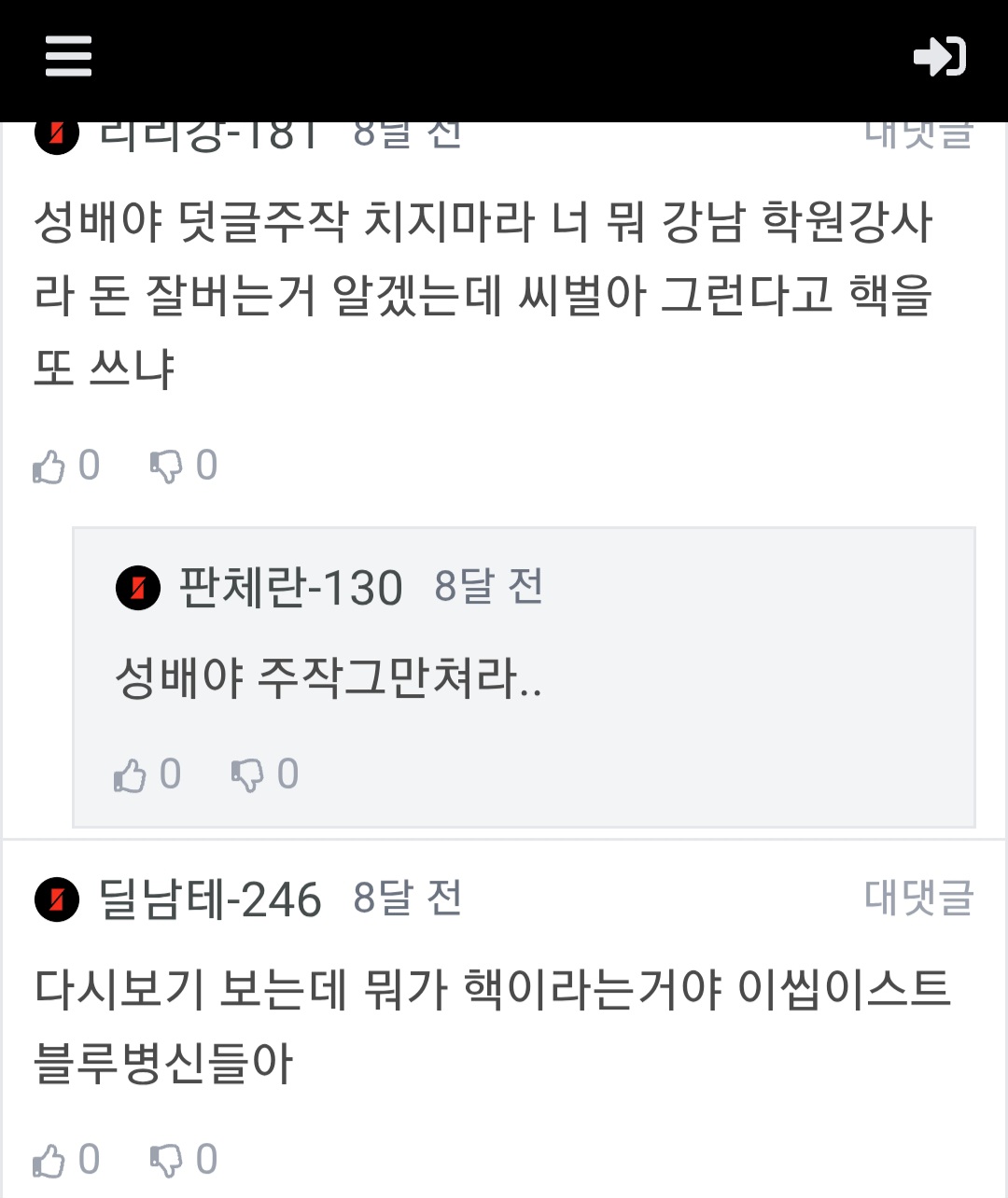1008x1198 pixels.
Task: Dislike 판체란-130's reply
Action: [248, 775]
